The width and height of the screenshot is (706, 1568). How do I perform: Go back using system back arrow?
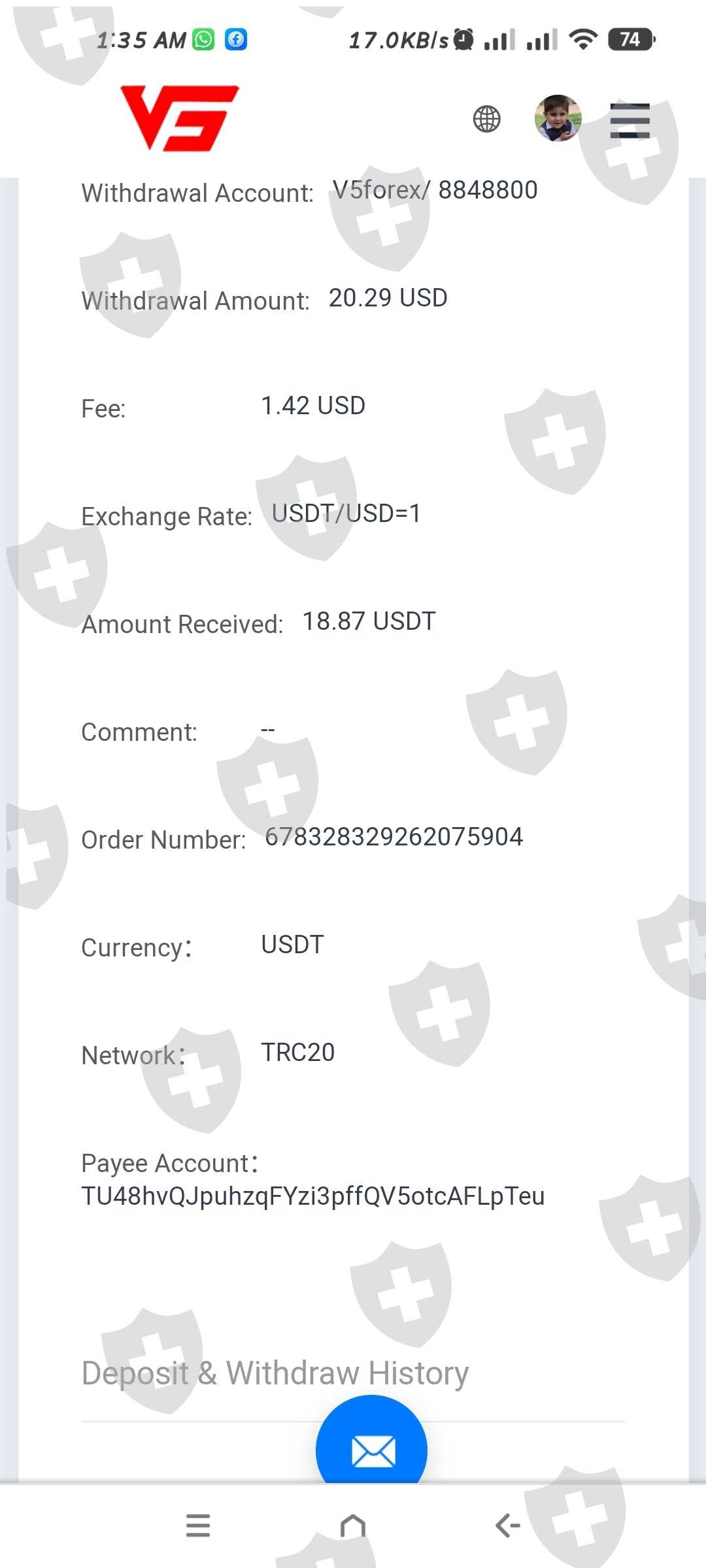click(508, 1526)
